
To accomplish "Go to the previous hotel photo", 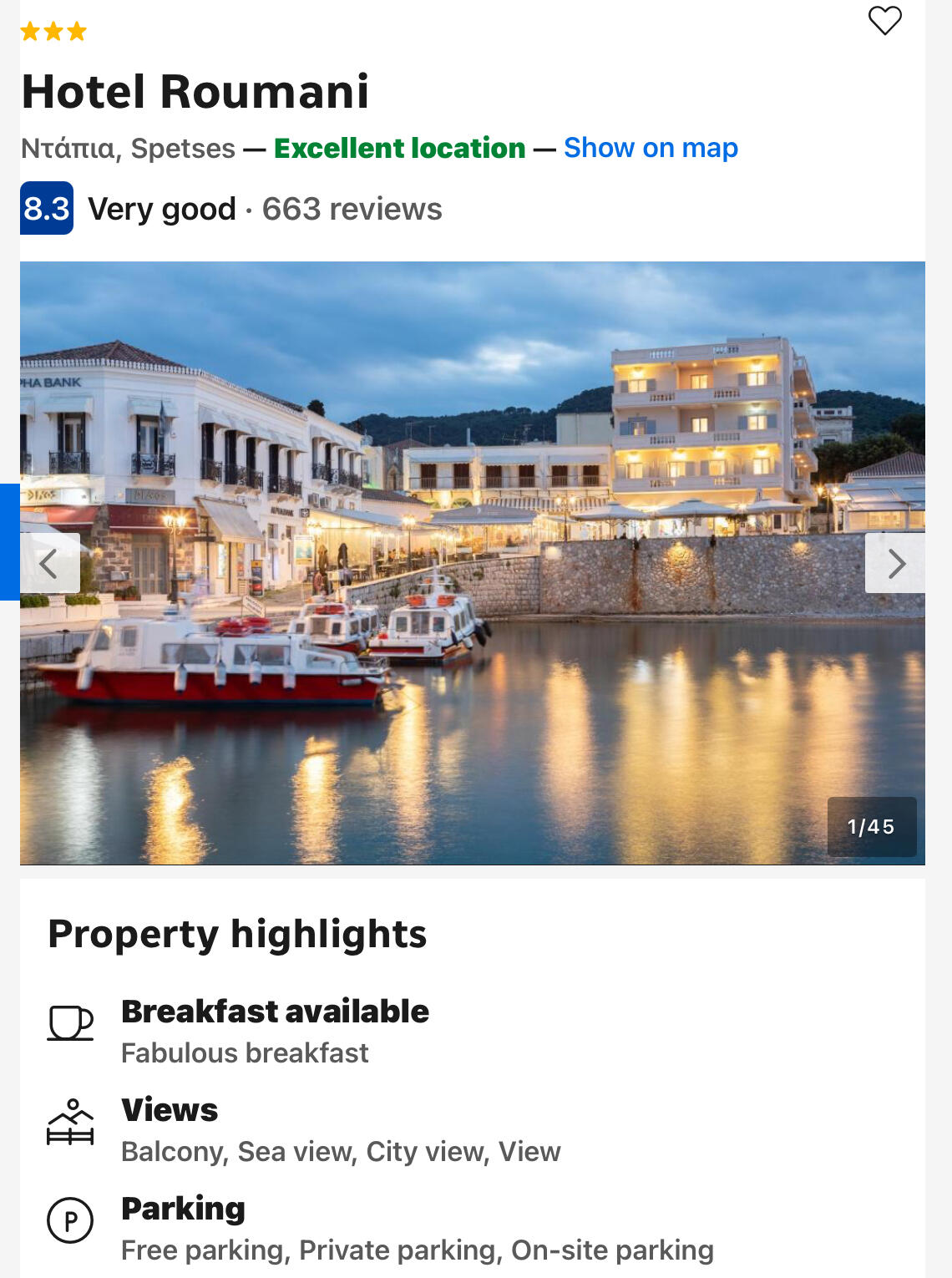I will point(49,564).
